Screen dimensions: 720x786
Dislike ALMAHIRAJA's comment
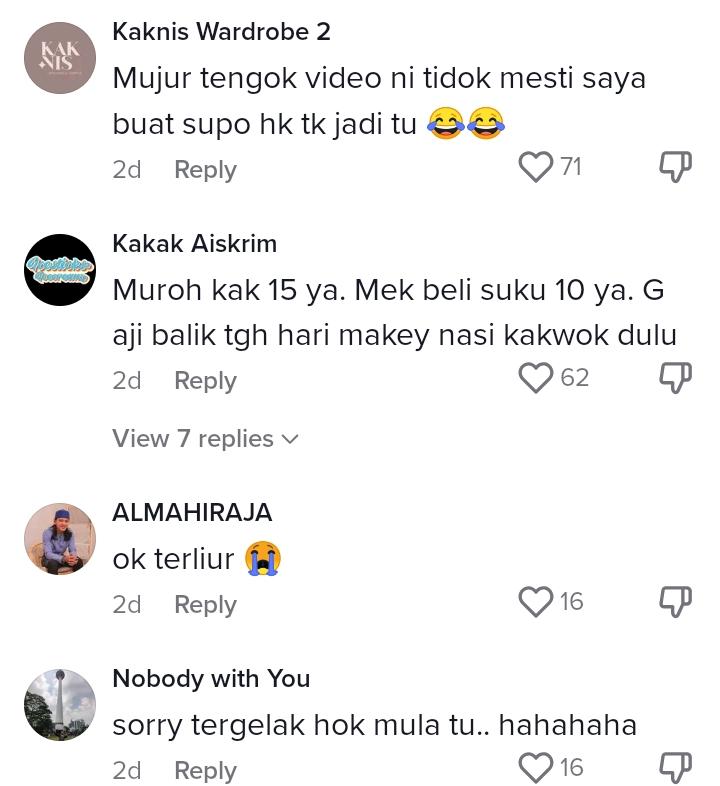(675, 603)
